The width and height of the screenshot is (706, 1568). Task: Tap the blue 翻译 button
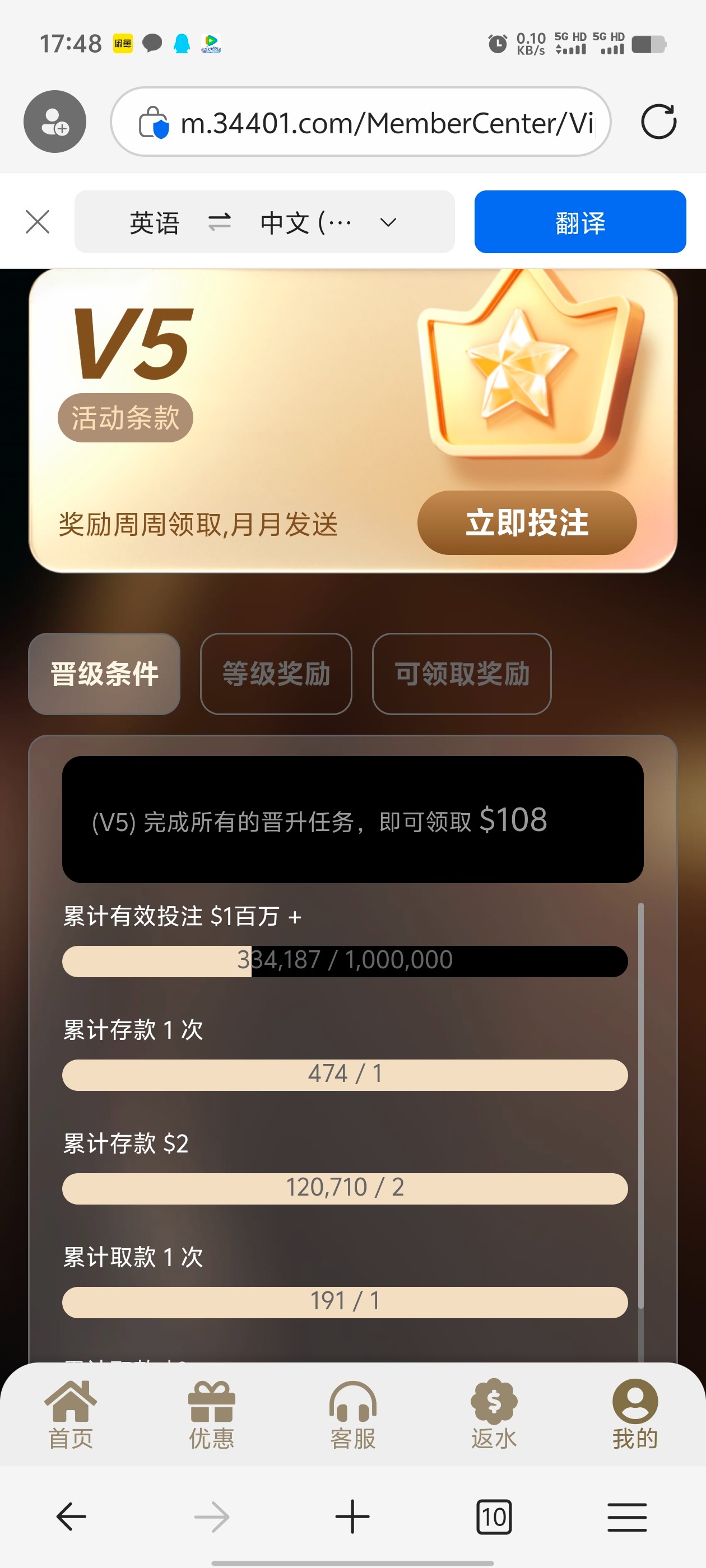click(580, 222)
